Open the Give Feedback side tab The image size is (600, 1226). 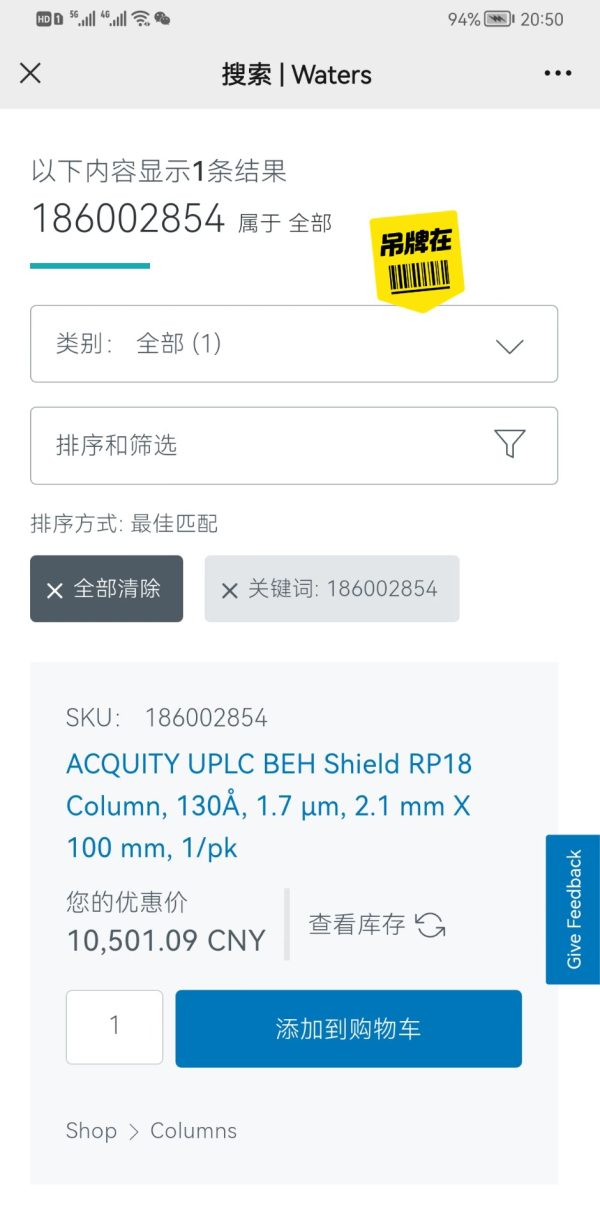(573, 909)
